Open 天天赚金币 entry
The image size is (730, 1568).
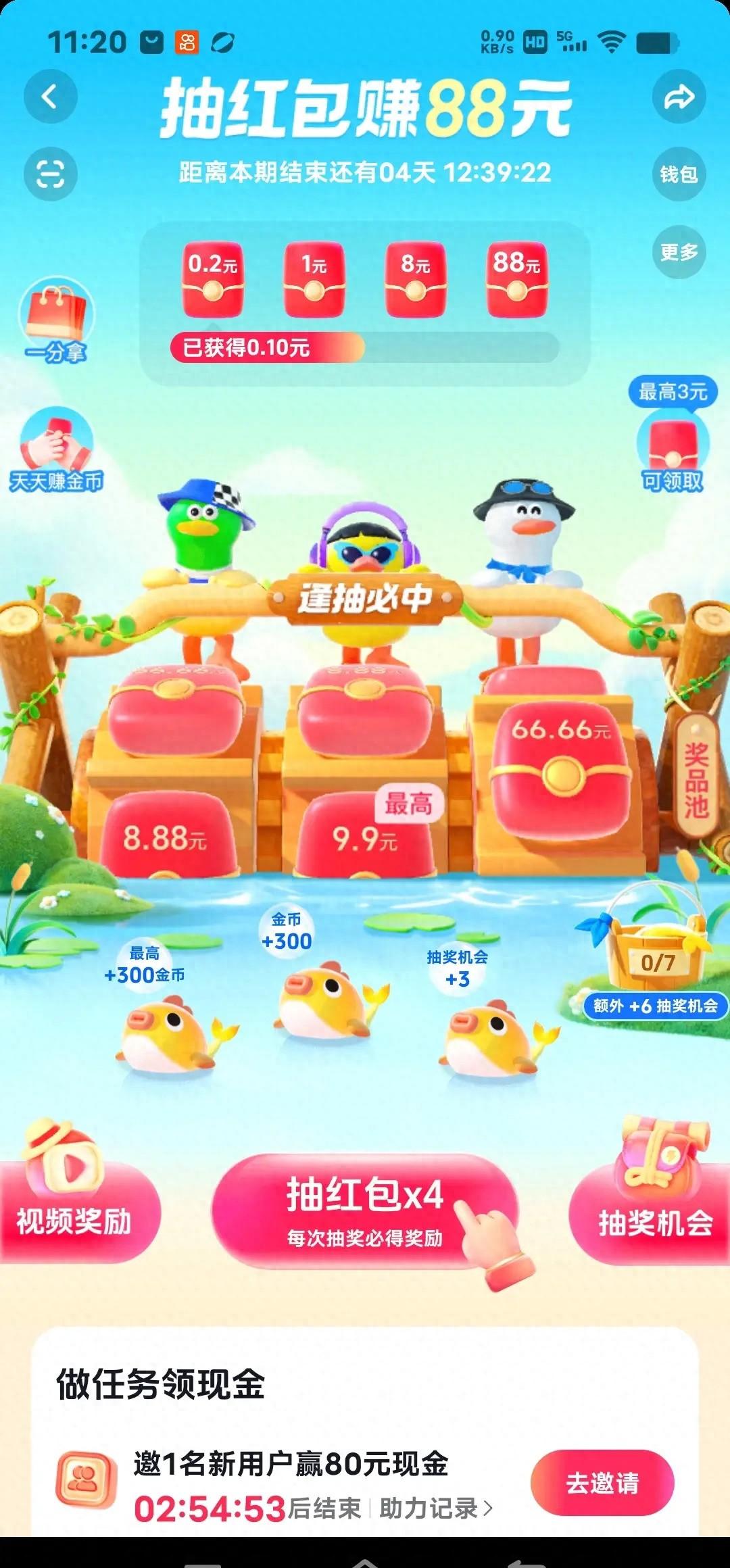click(x=56, y=449)
